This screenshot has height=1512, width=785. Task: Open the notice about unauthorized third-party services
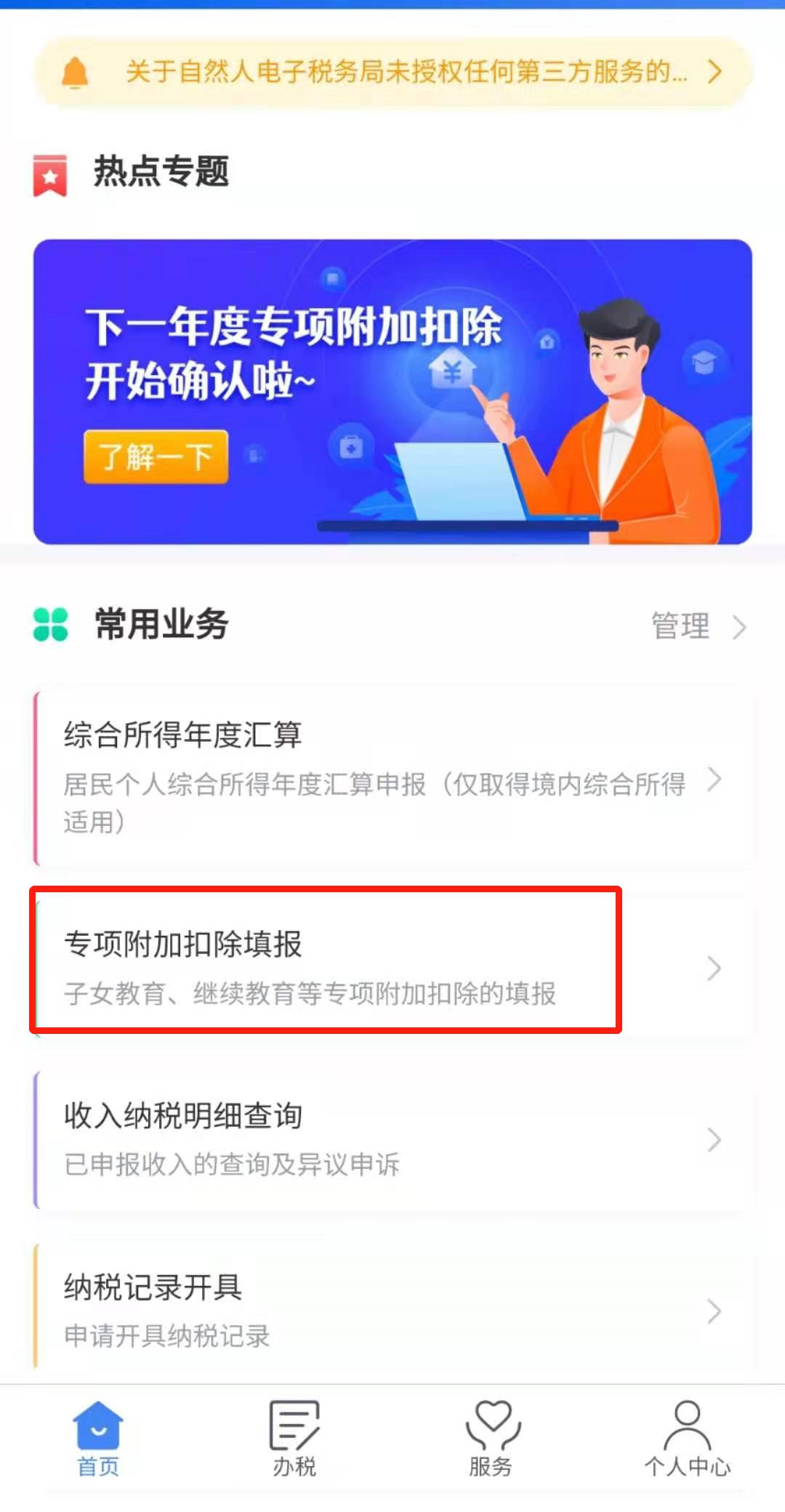[392, 72]
